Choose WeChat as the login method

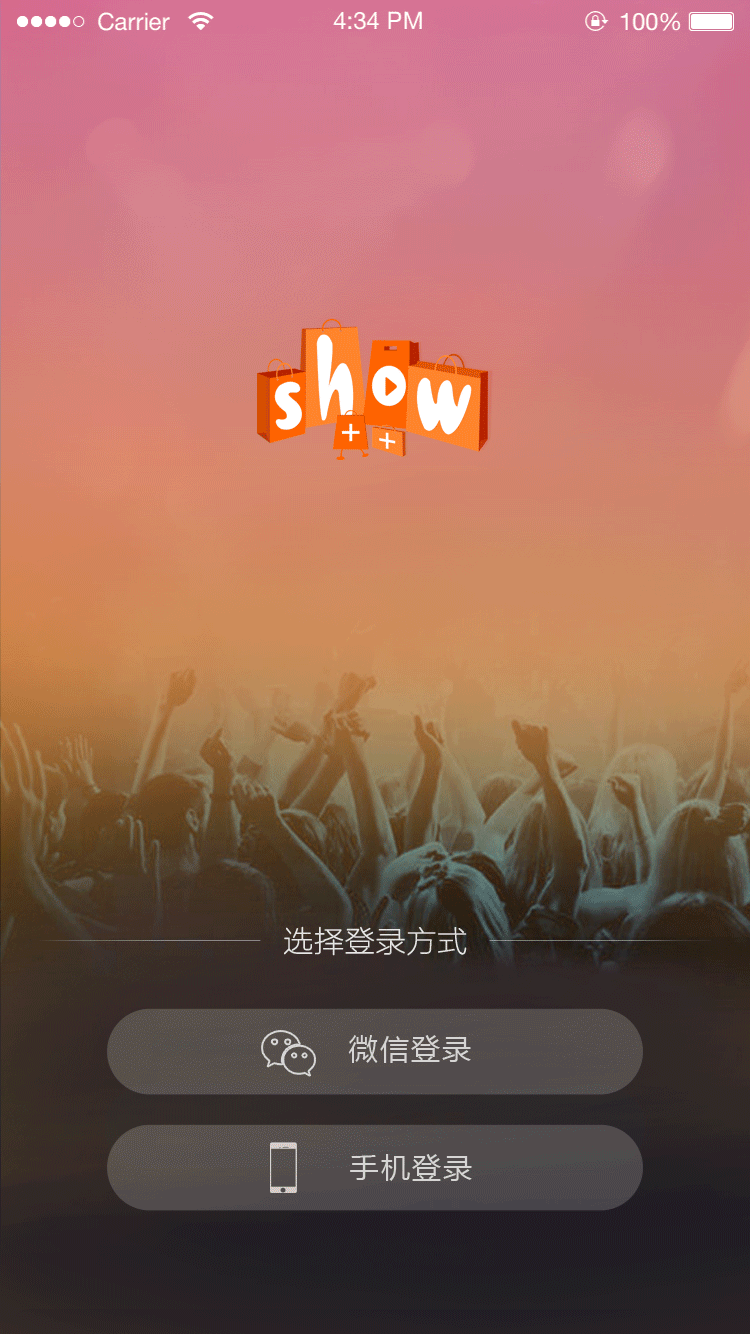tap(375, 1051)
